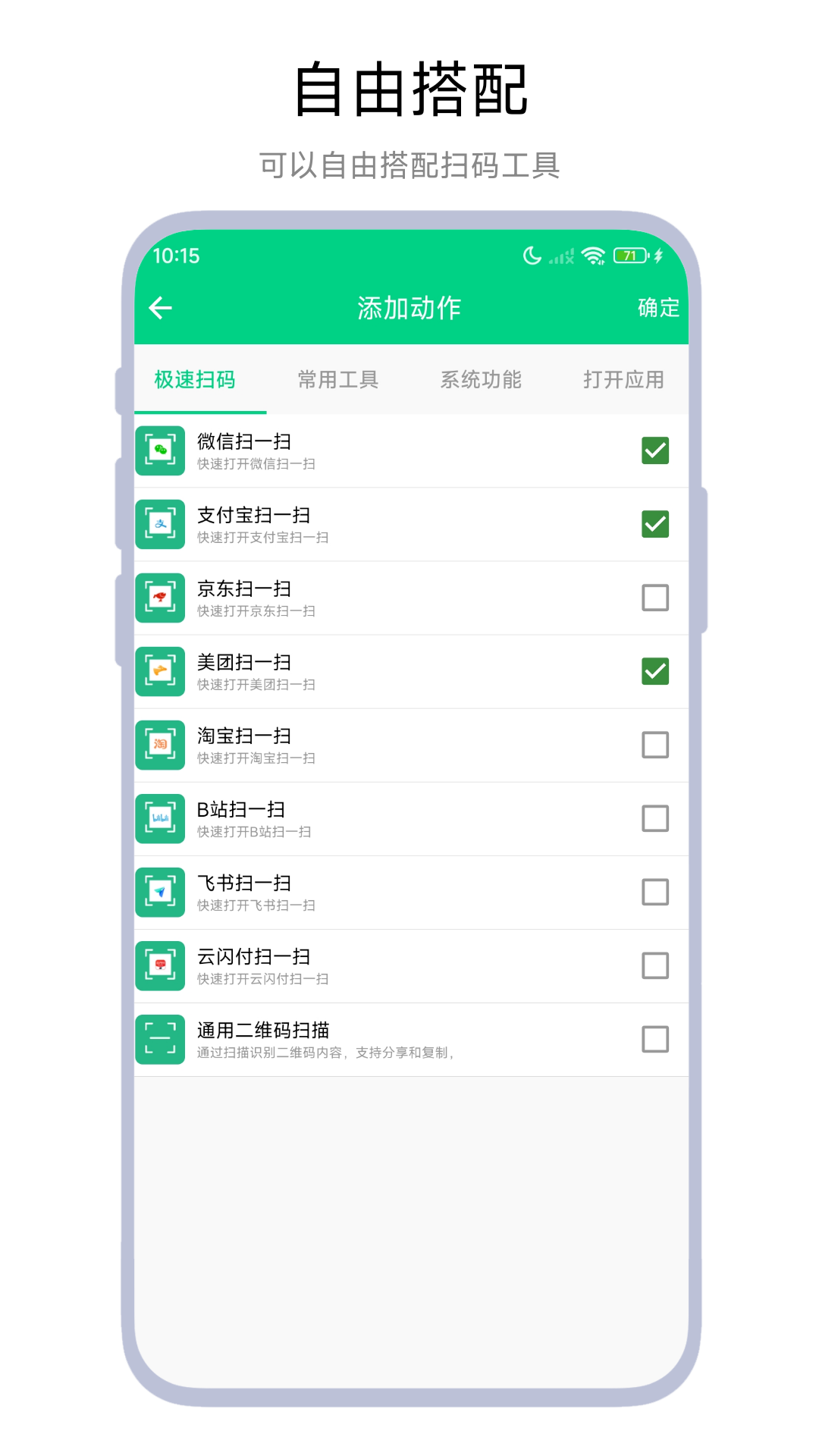Select the Feishu scan (飞书扫一扫) icon

pyautogui.click(x=159, y=893)
